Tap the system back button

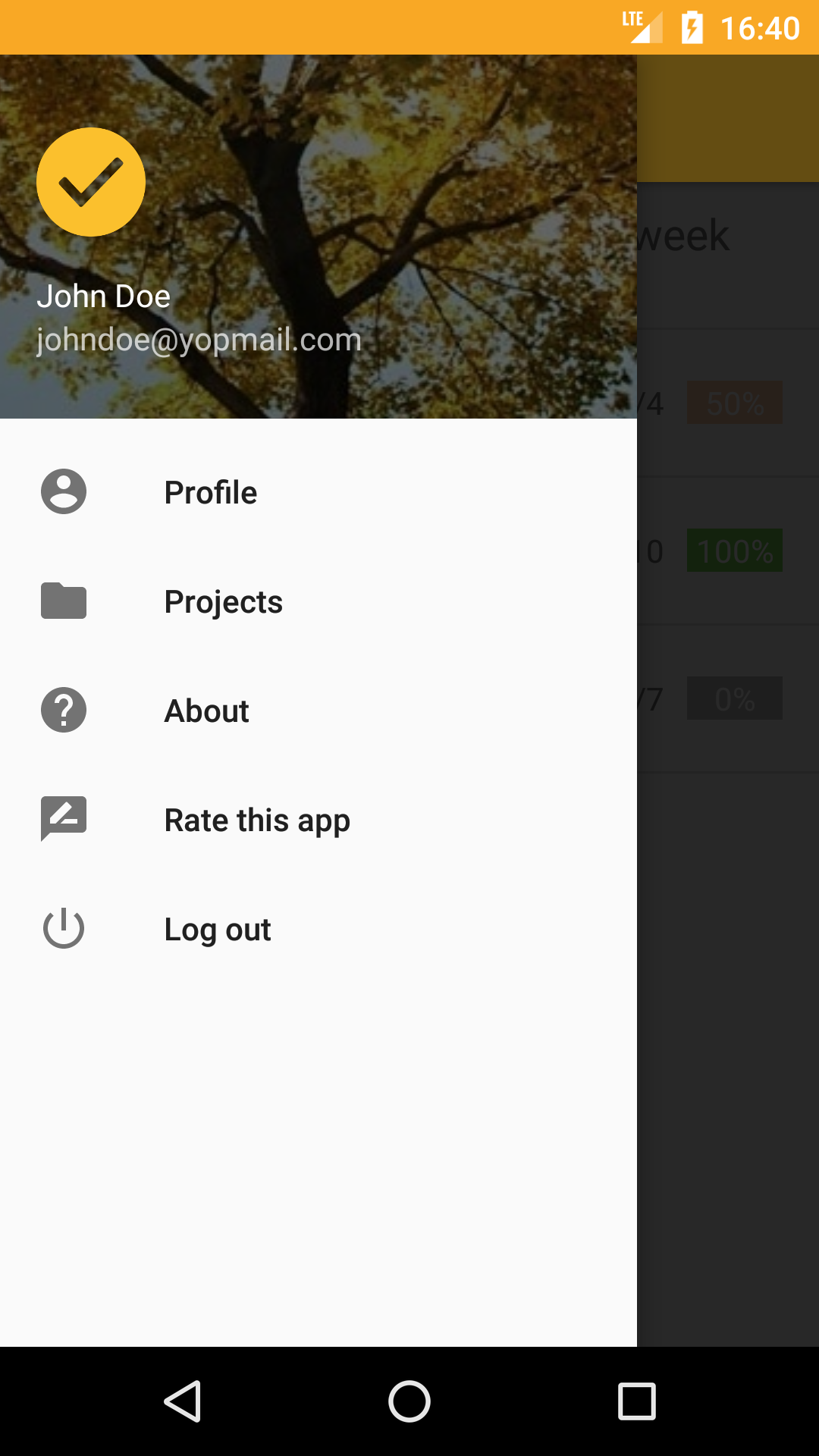pyautogui.click(x=182, y=1401)
